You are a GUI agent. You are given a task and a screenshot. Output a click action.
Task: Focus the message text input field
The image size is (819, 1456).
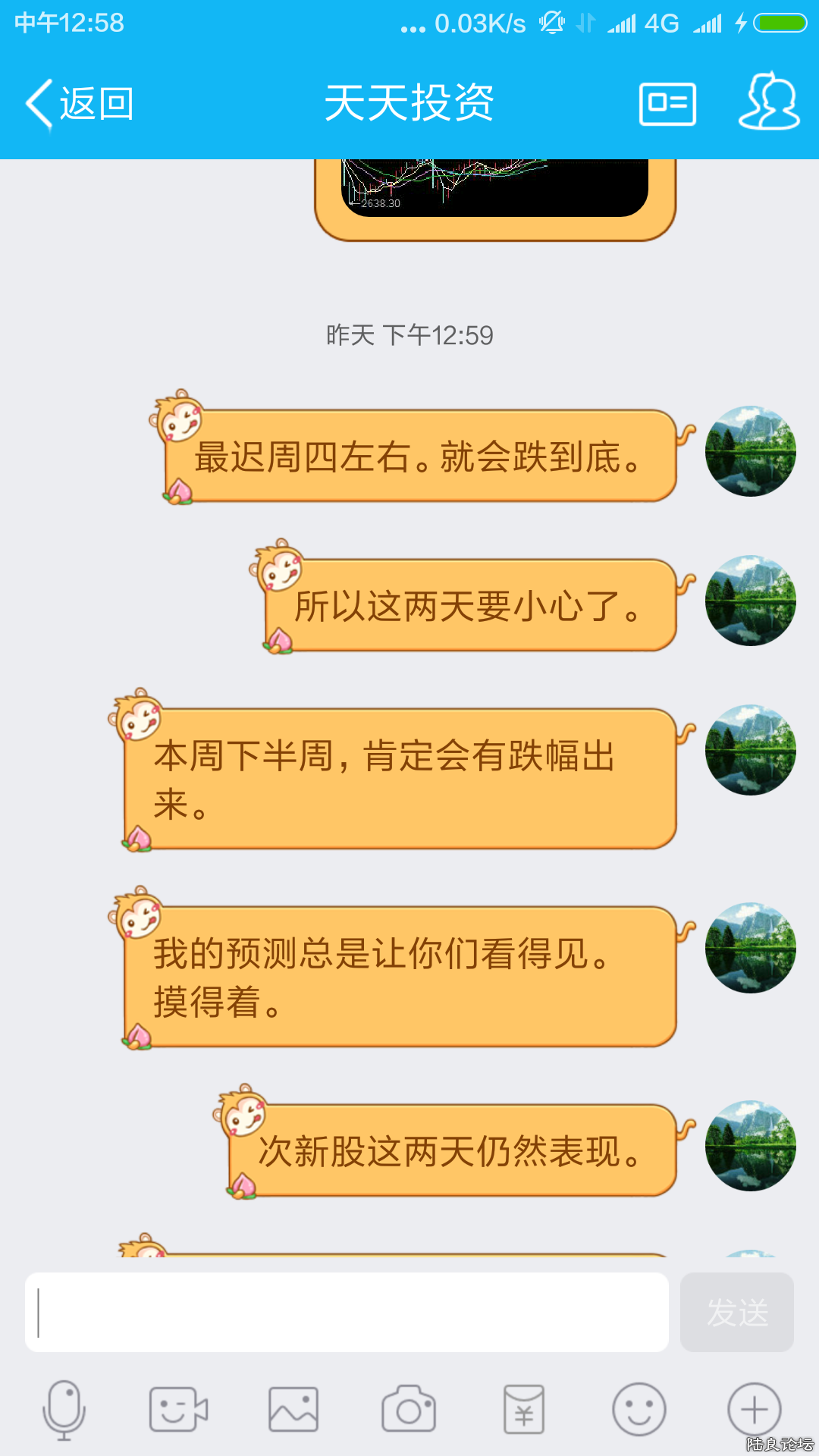point(347,1312)
